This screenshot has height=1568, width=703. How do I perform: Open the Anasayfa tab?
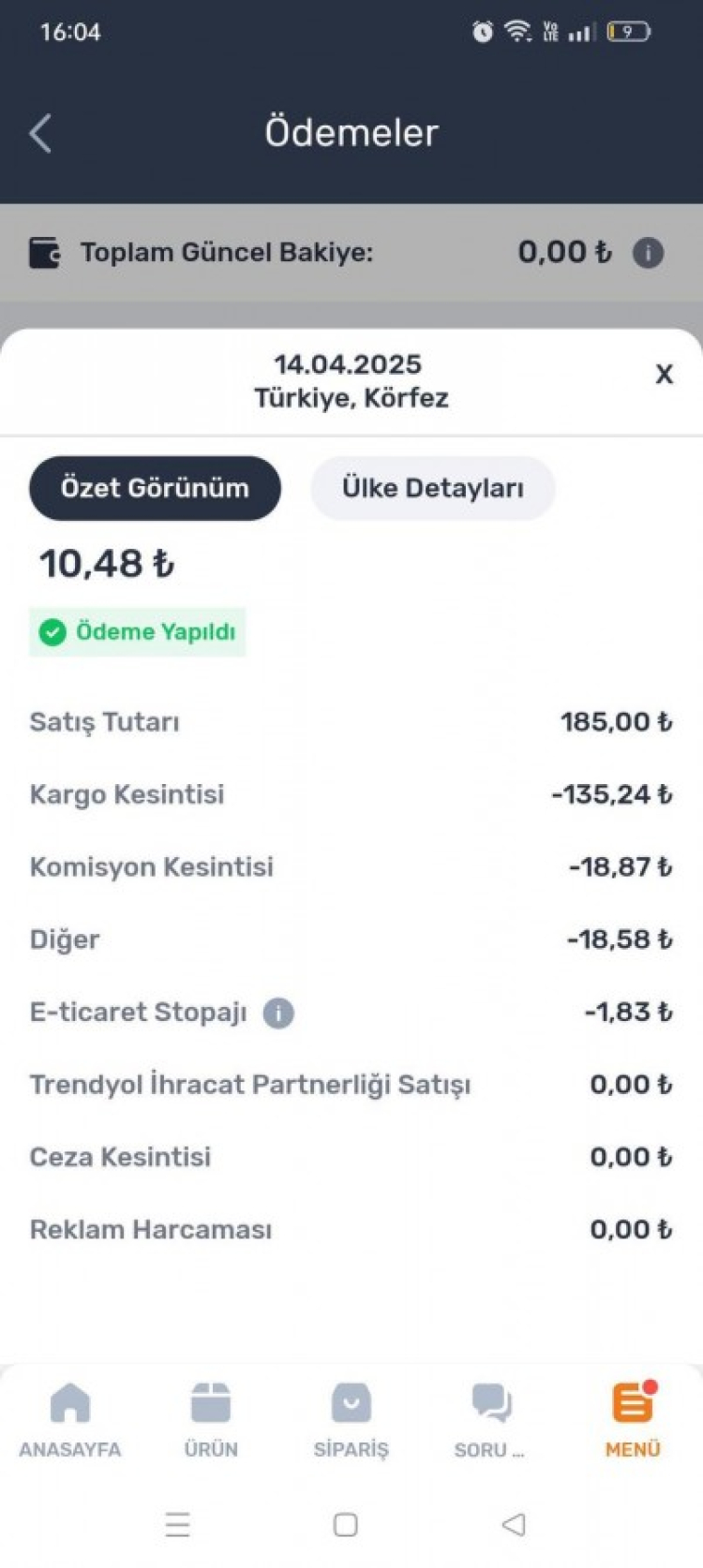click(70, 1420)
